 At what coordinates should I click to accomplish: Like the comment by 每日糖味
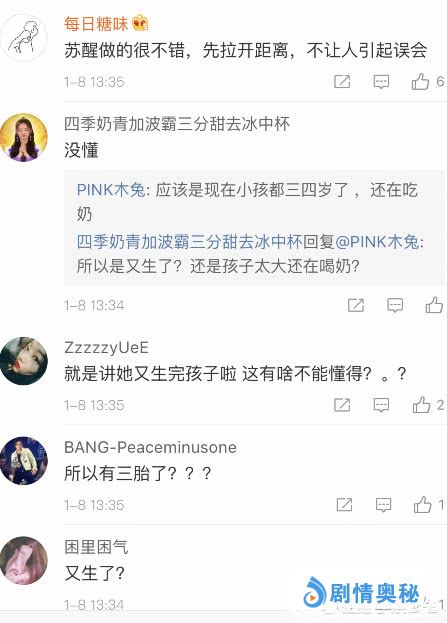pyautogui.click(x=420, y=81)
